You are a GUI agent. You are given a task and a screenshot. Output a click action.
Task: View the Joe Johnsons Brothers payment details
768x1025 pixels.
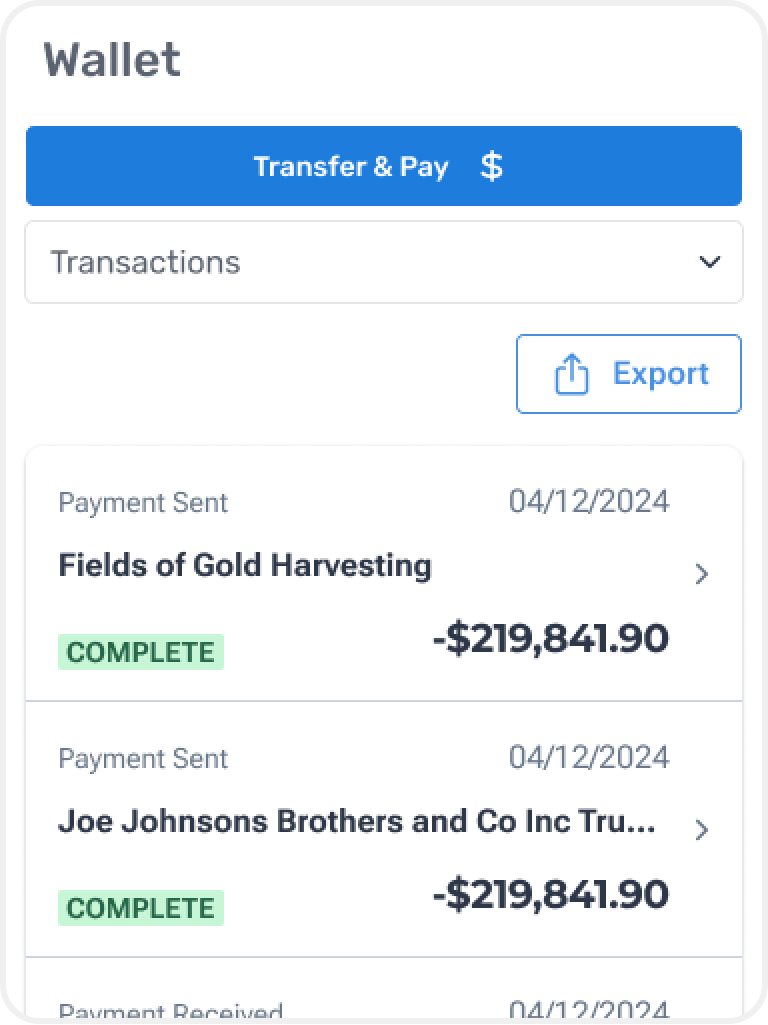(383, 830)
